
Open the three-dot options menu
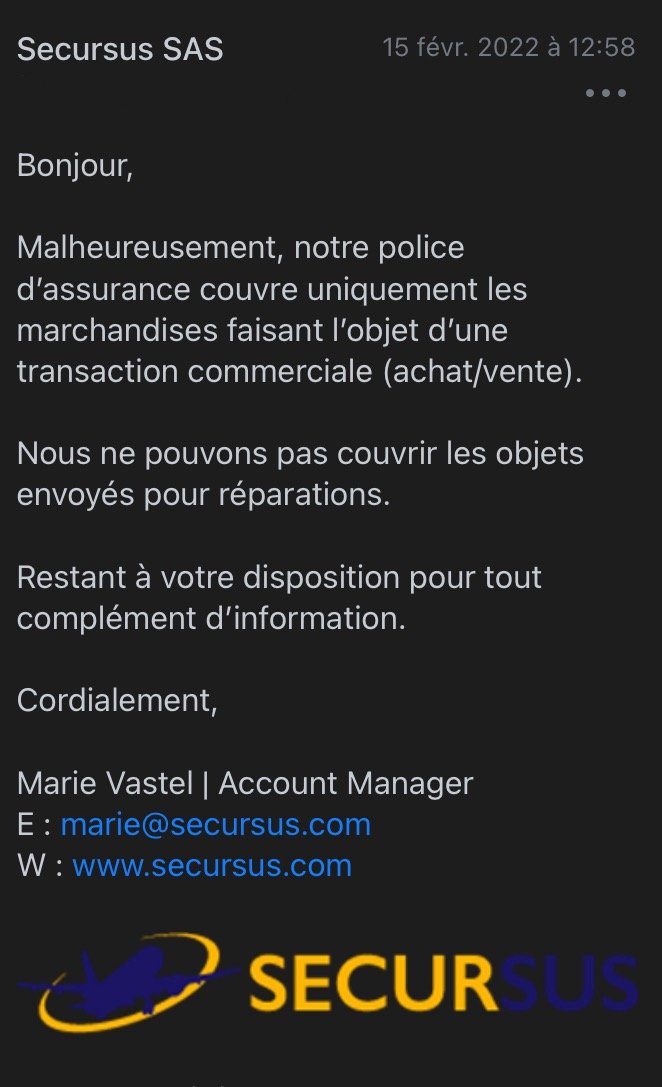tap(606, 93)
